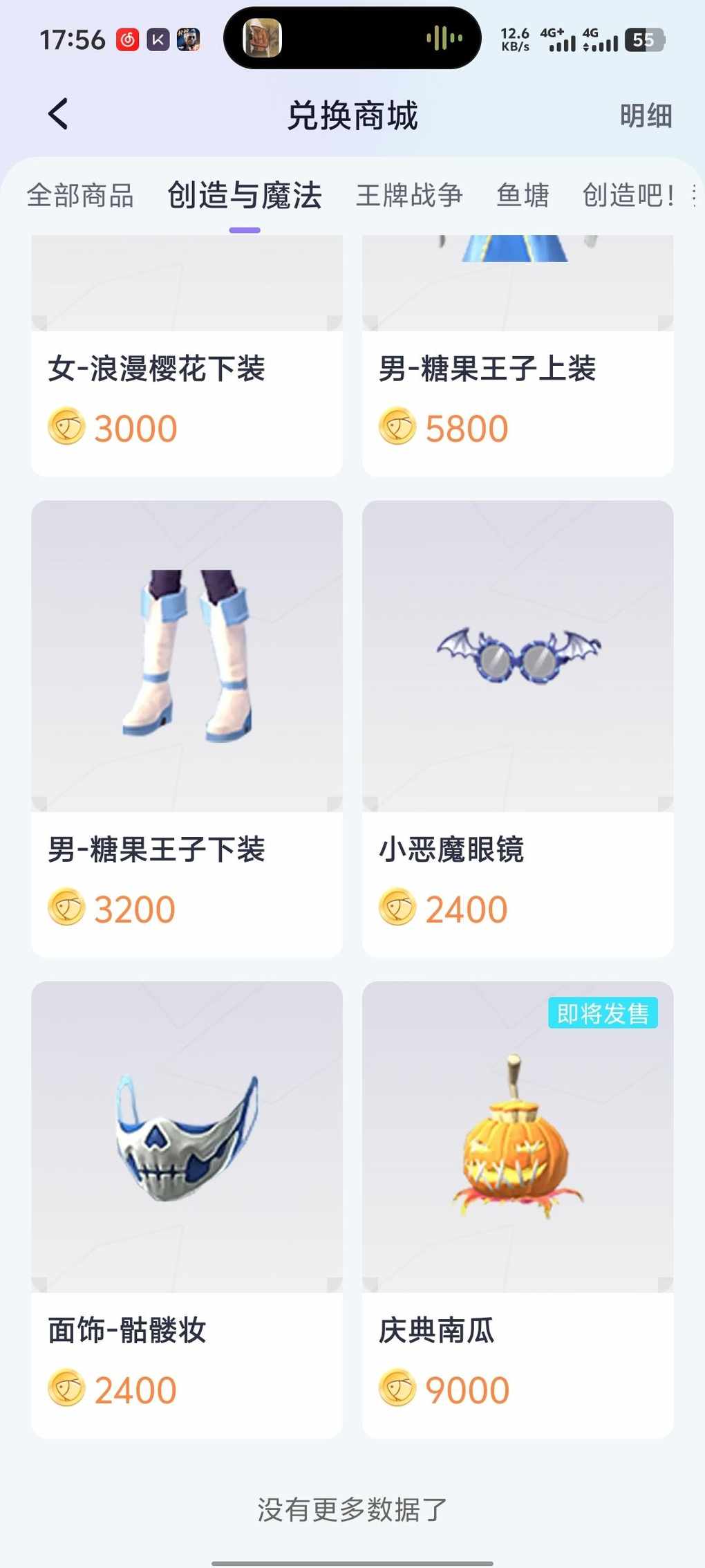Switch to the 王牌战争 tab
Screen dimensions: 705x1568
coord(409,196)
